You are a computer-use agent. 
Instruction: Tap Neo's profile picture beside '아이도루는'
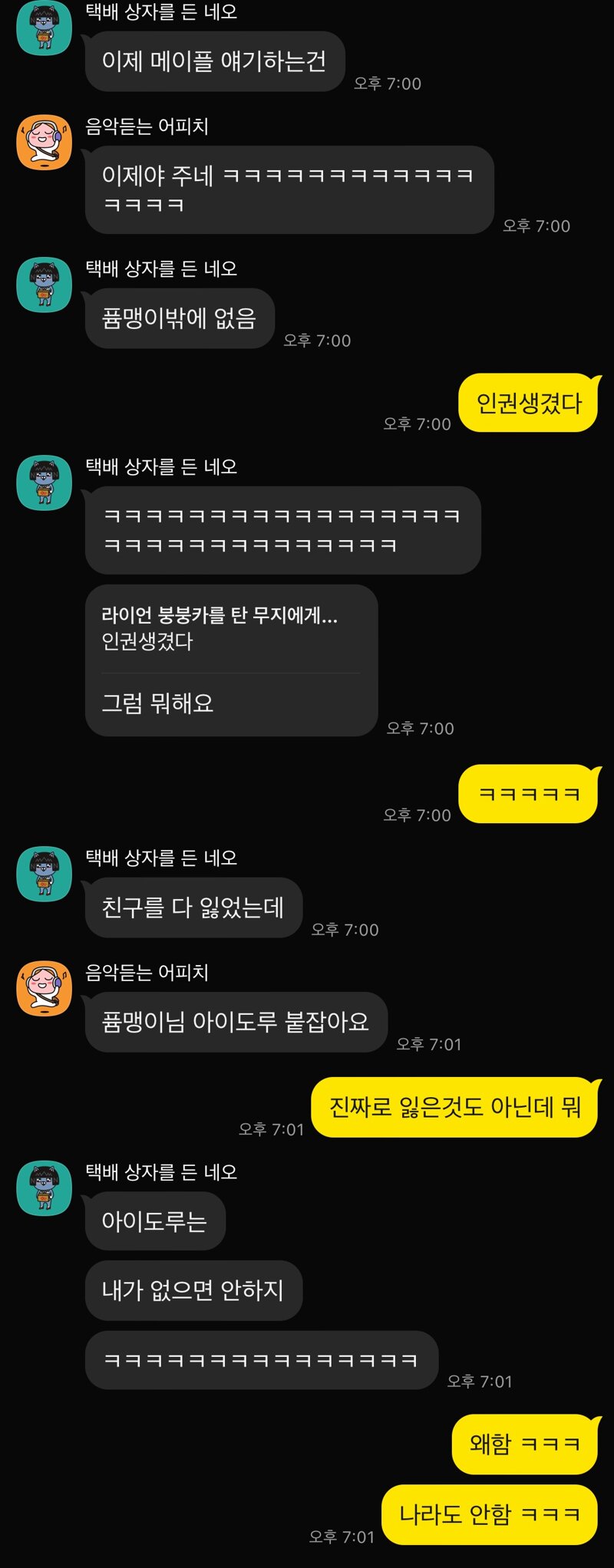45,1188
